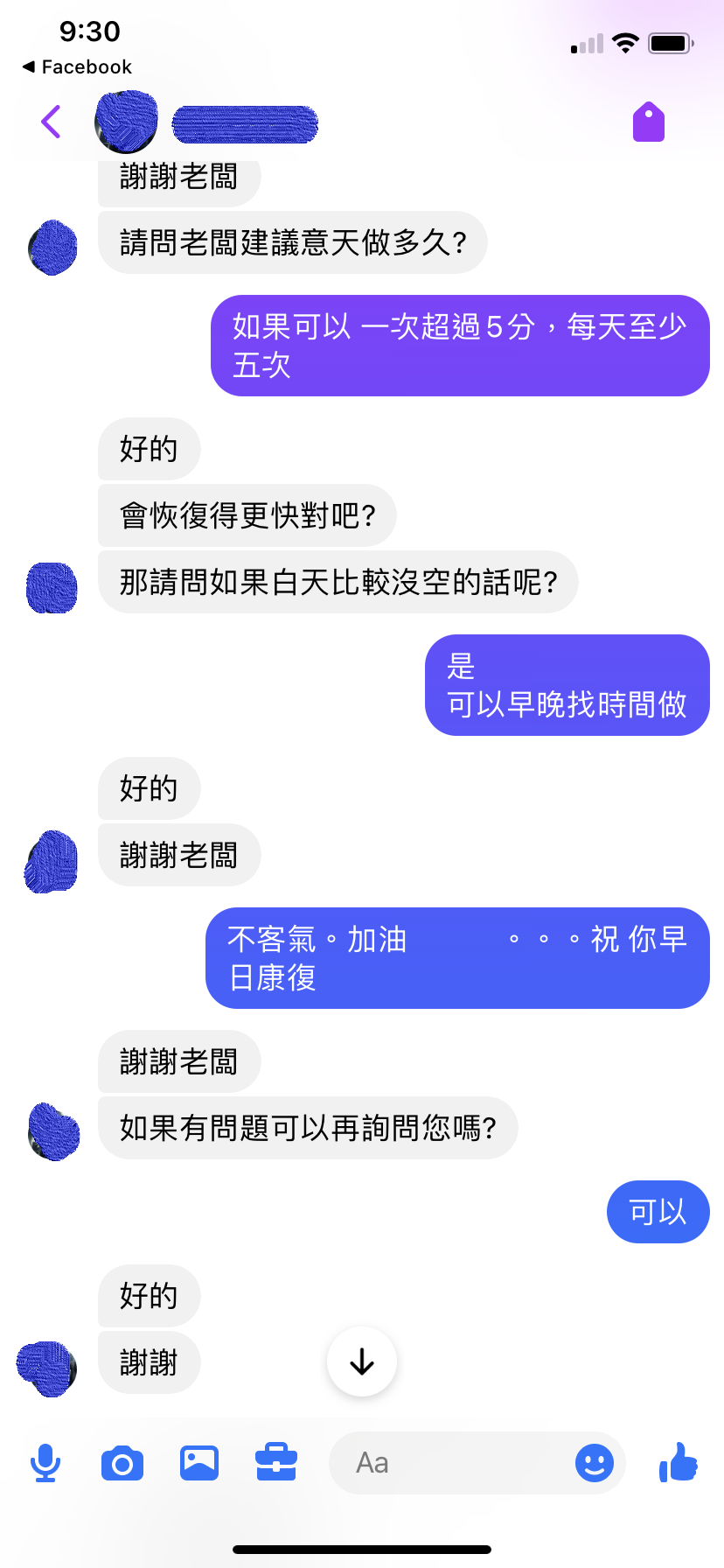Open the photo gallery picker
The image size is (724, 1568).
199,1463
